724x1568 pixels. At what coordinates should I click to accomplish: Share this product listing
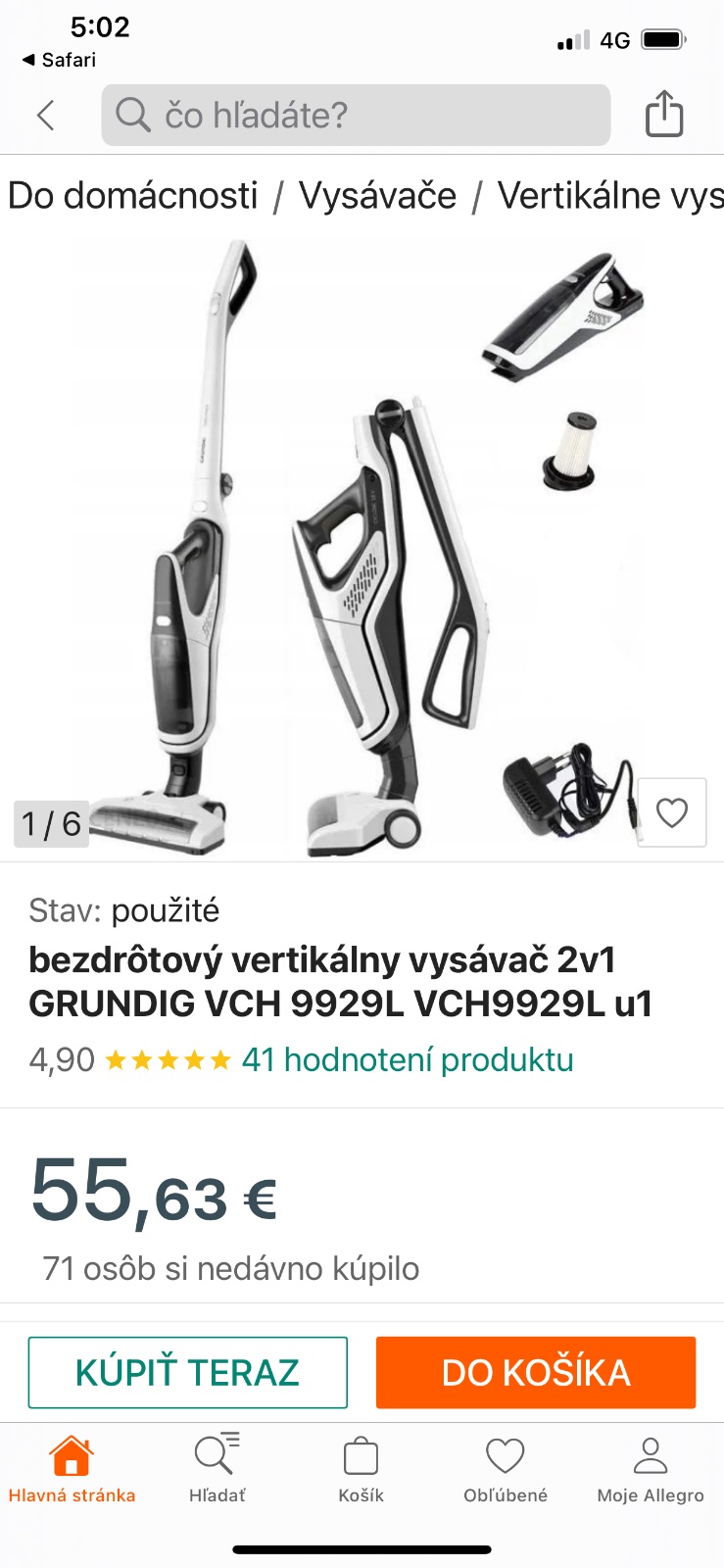(663, 114)
